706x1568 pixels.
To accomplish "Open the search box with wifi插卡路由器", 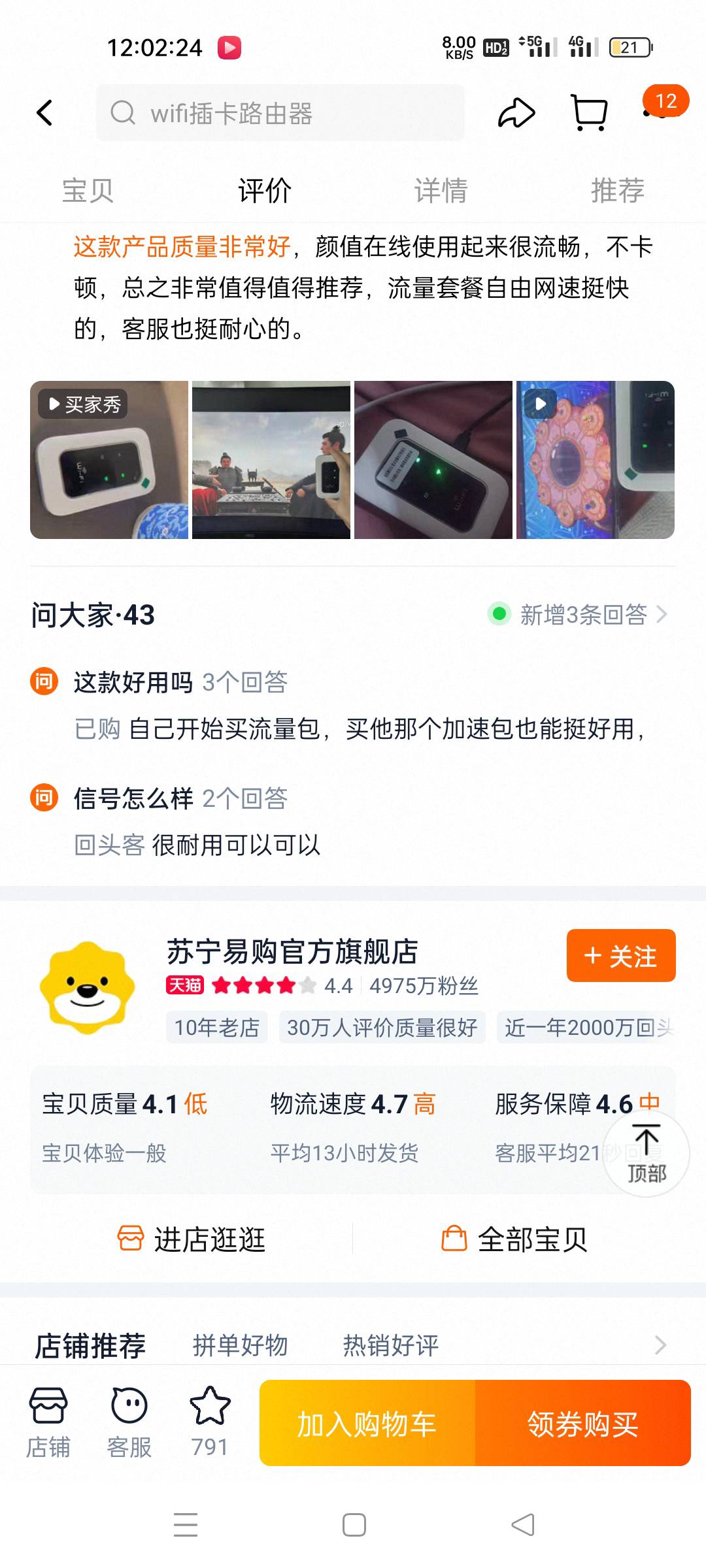I will pos(281,113).
